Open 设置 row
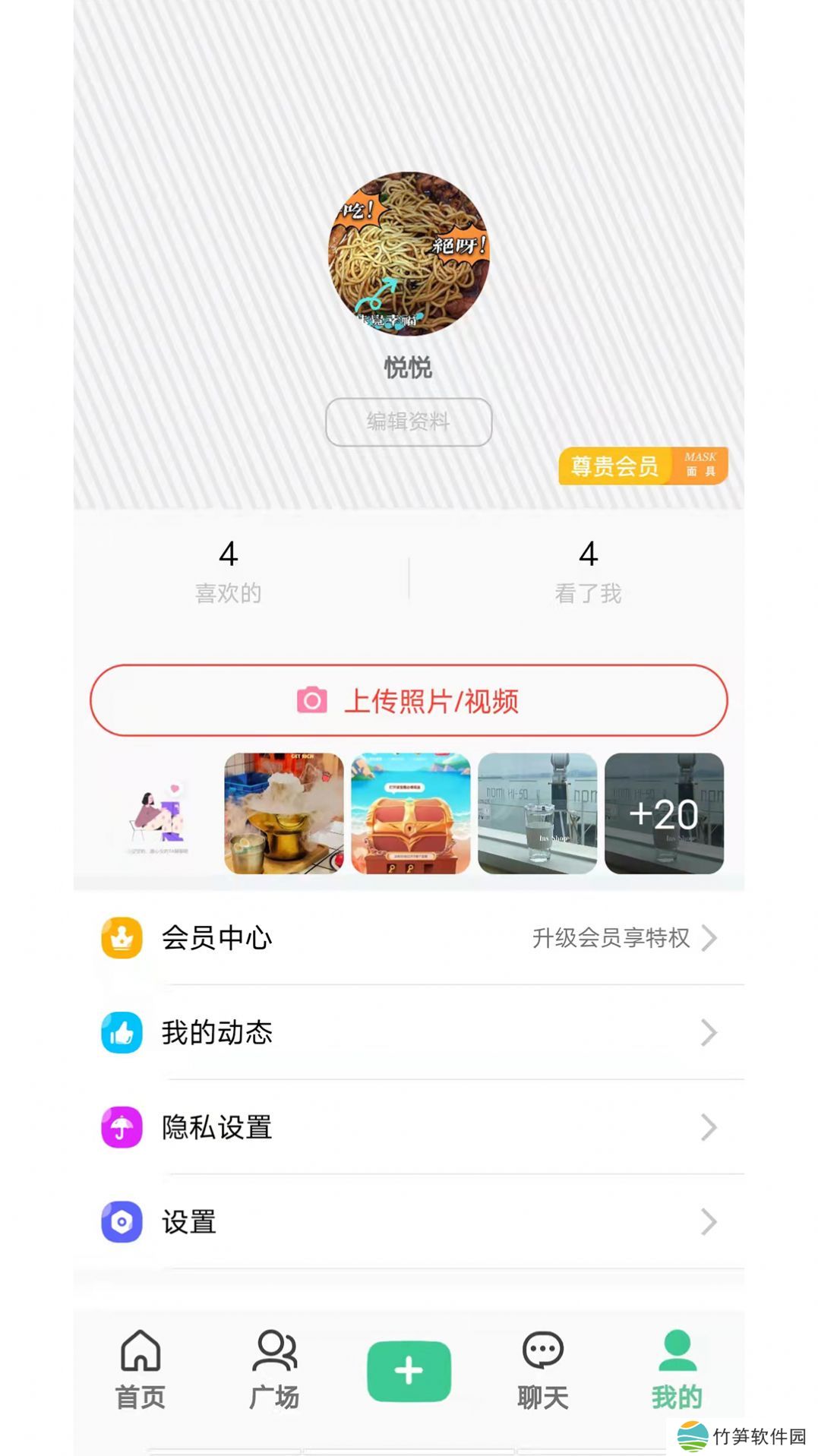The width and height of the screenshot is (818, 1456). click(409, 1221)
